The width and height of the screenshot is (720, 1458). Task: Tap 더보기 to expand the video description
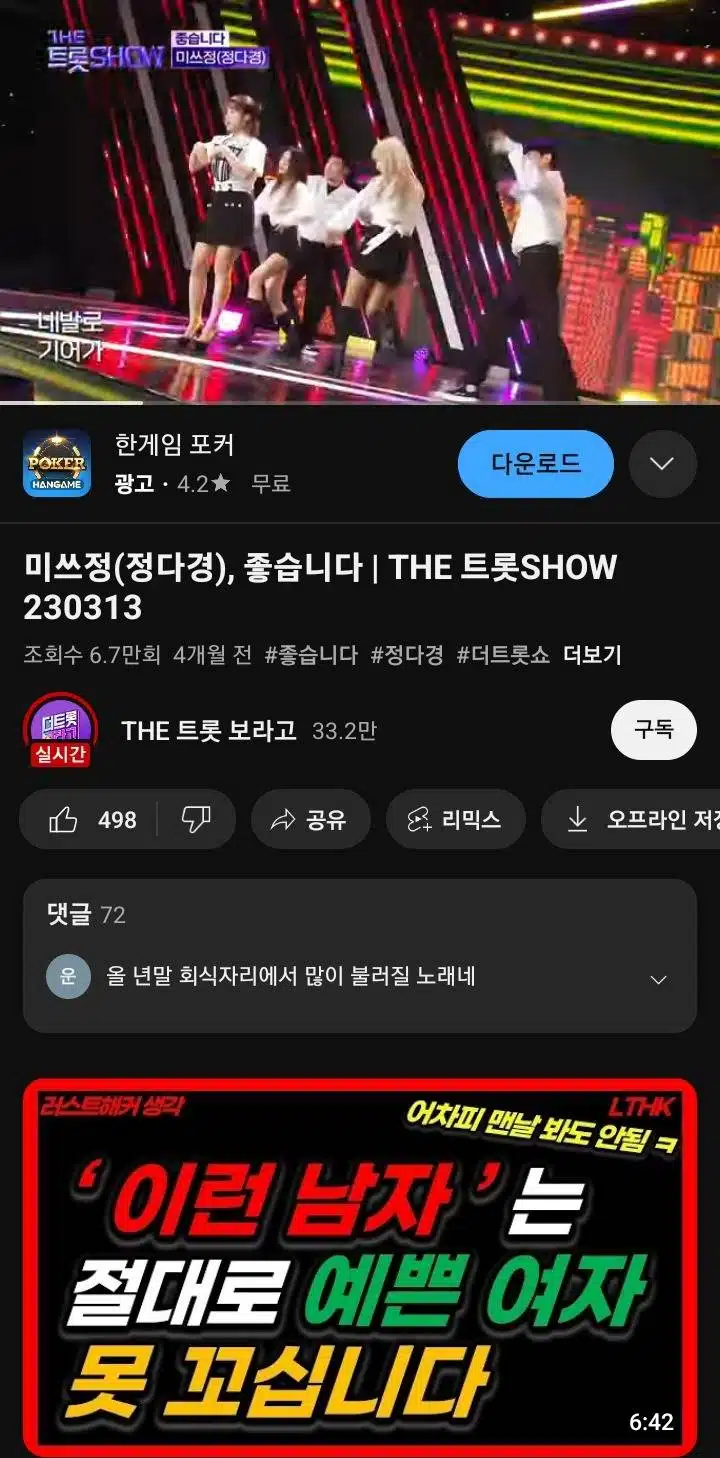(x=592, y=655)
